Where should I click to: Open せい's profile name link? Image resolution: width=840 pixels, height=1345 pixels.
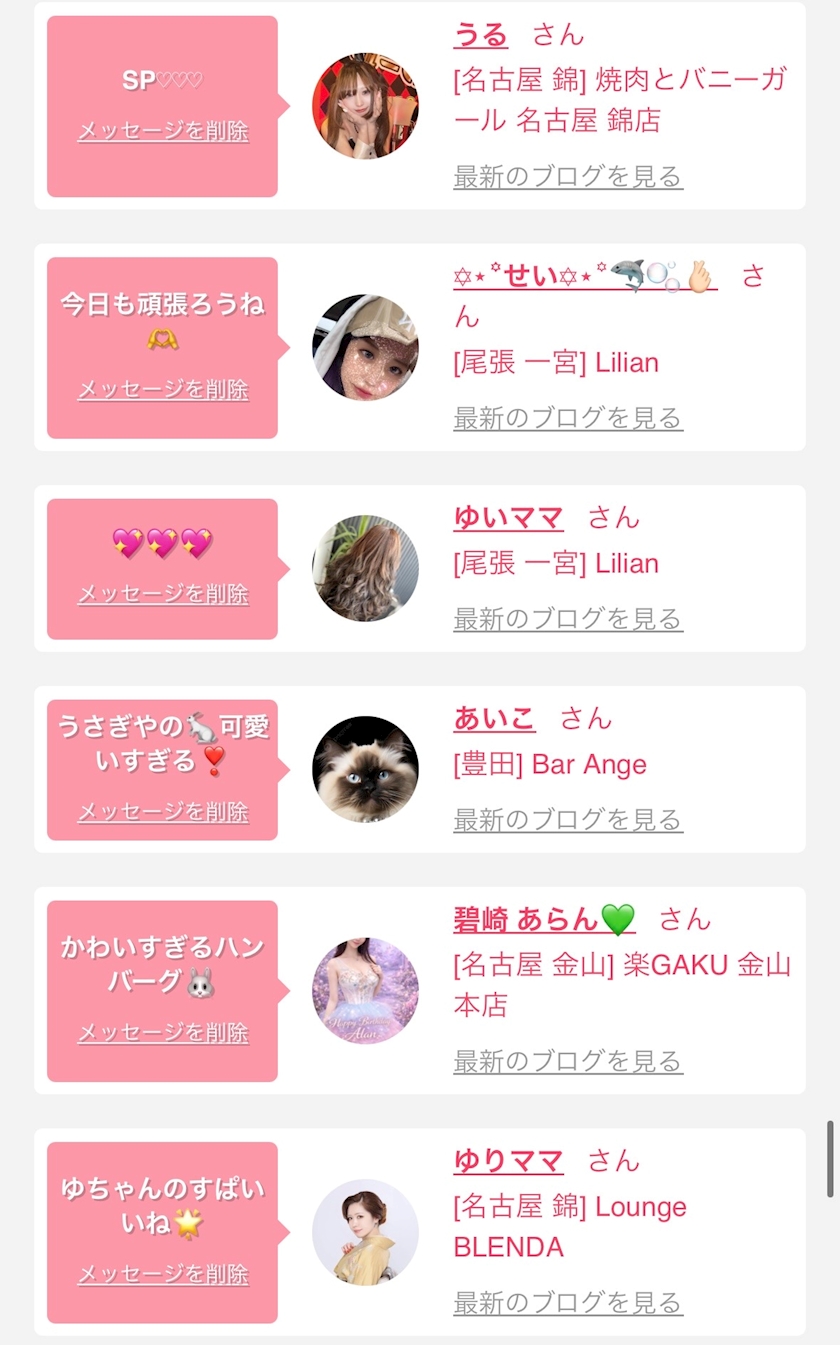(x=585, y=275)
